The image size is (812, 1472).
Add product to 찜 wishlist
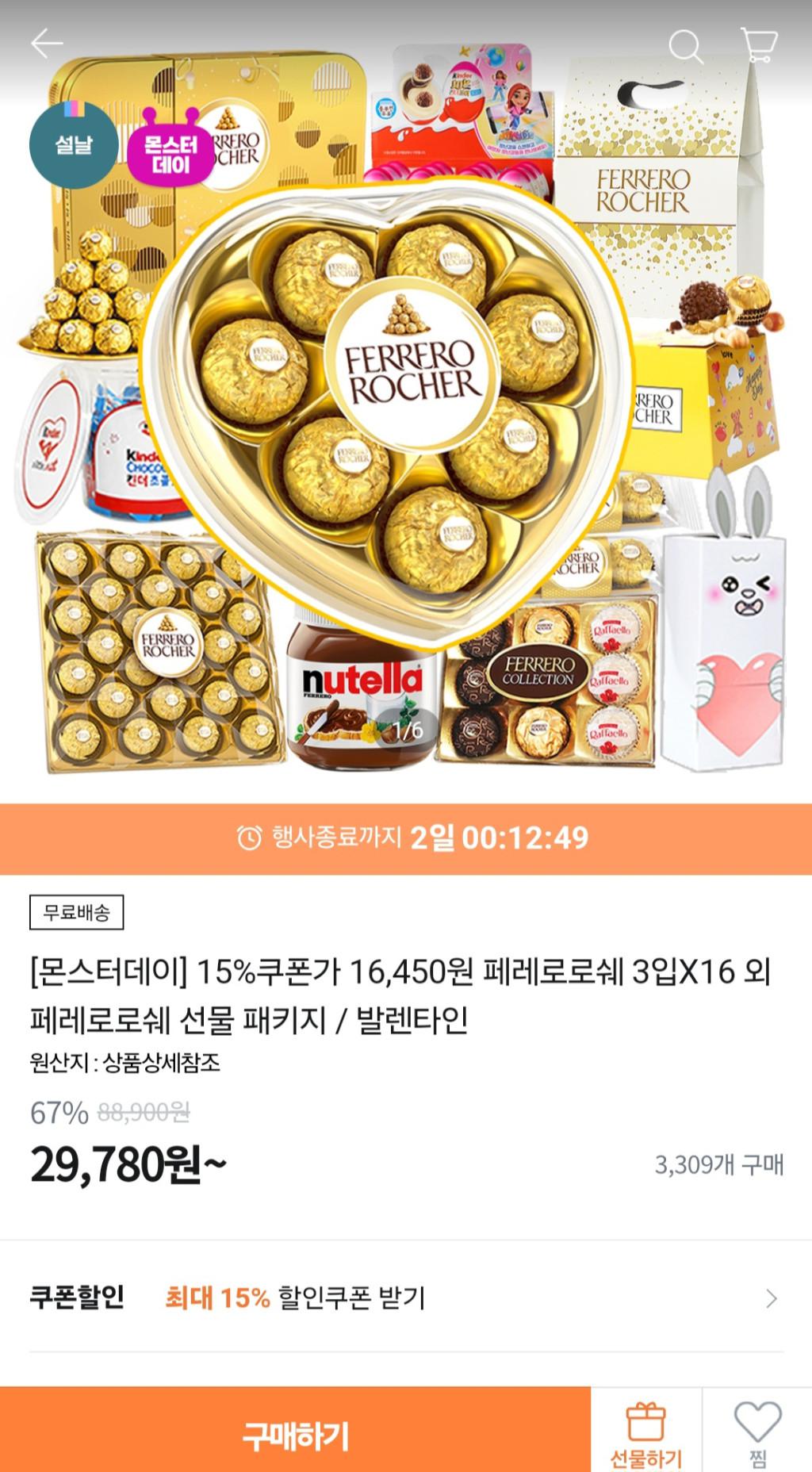757,1434
